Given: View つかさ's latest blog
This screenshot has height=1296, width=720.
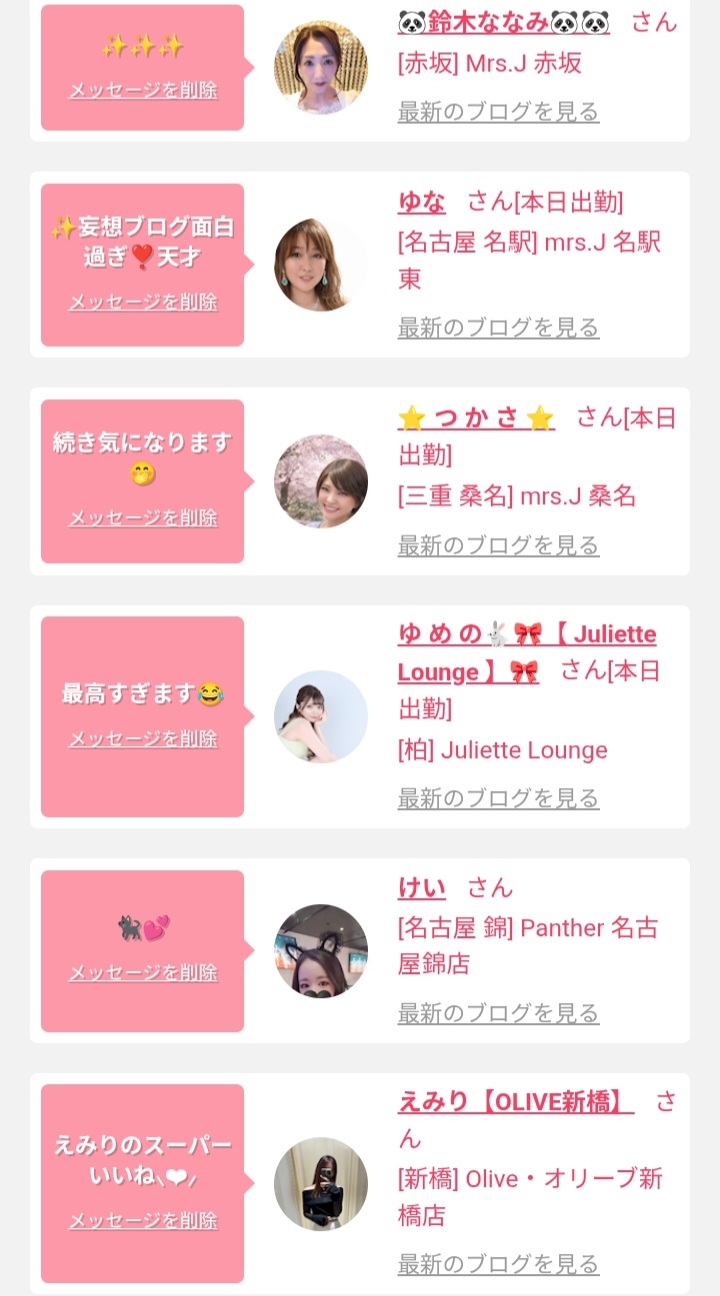Looking at the screenshot, I should pyautogui.click(x=498, y=545).
